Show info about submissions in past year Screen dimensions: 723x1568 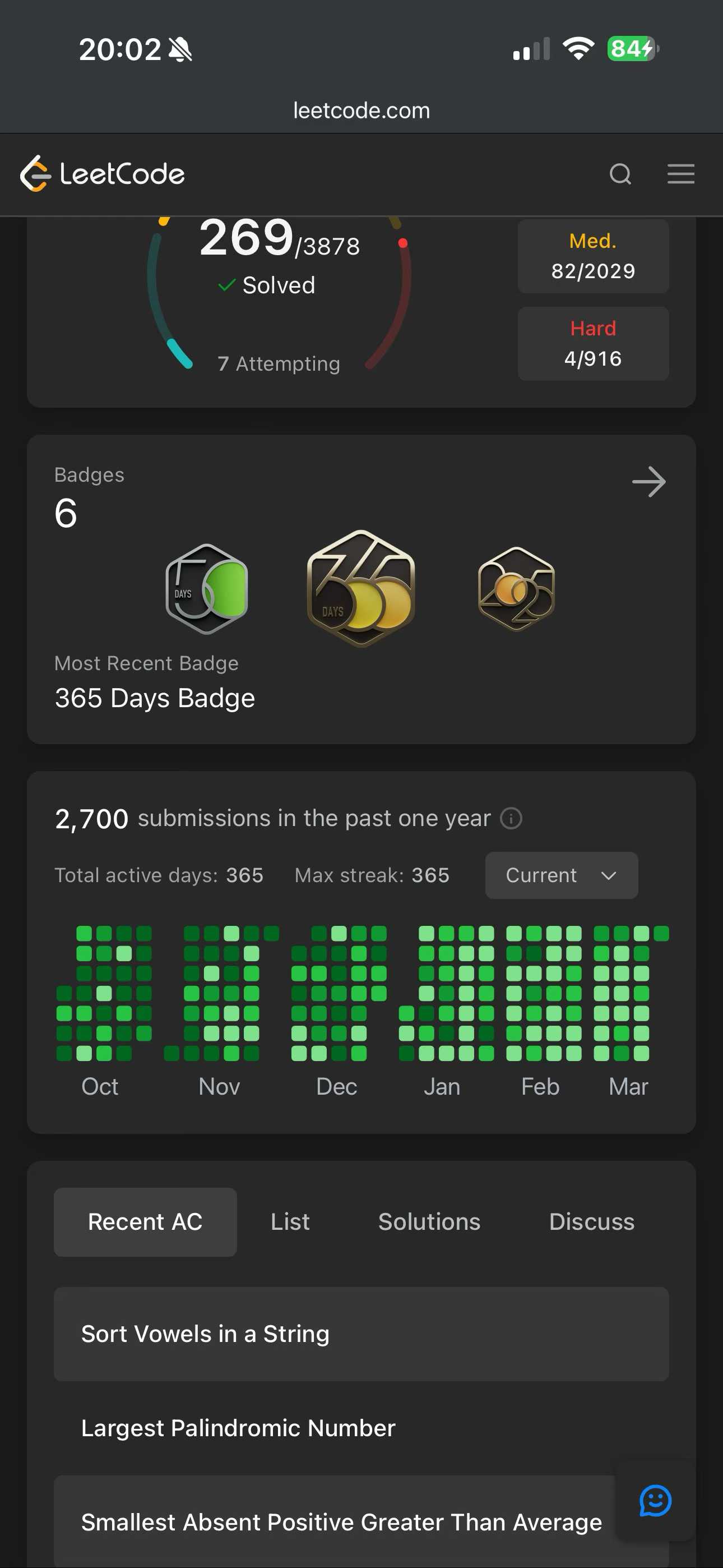(511, 819)
